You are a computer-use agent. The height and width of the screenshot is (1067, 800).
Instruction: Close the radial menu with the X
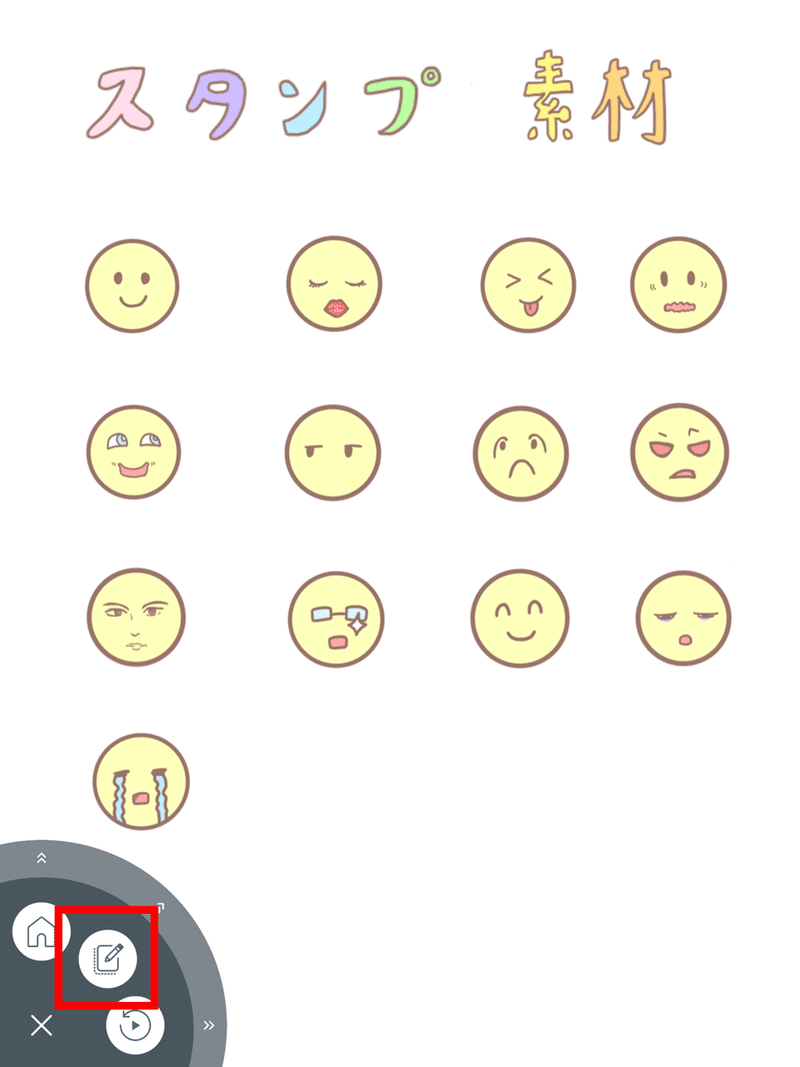(x=41, y=1025)
